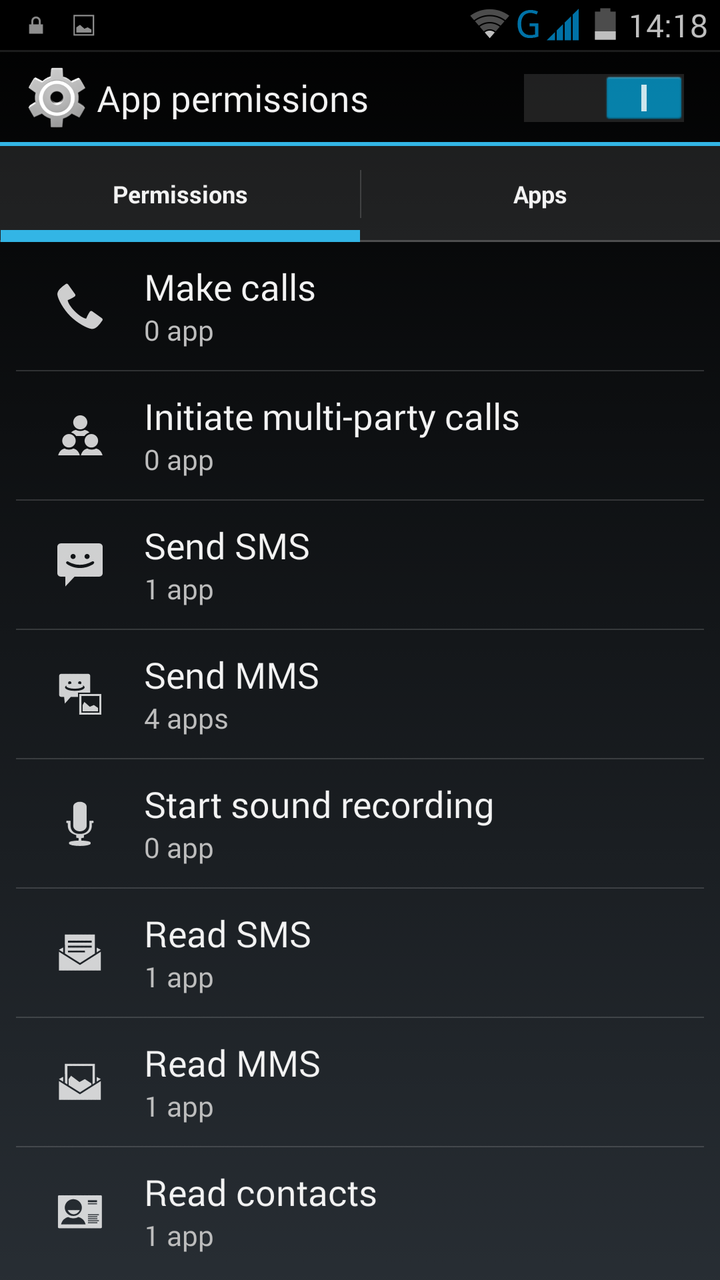Open the Make calls permission
720x1280 pixels.
(360, 307)
